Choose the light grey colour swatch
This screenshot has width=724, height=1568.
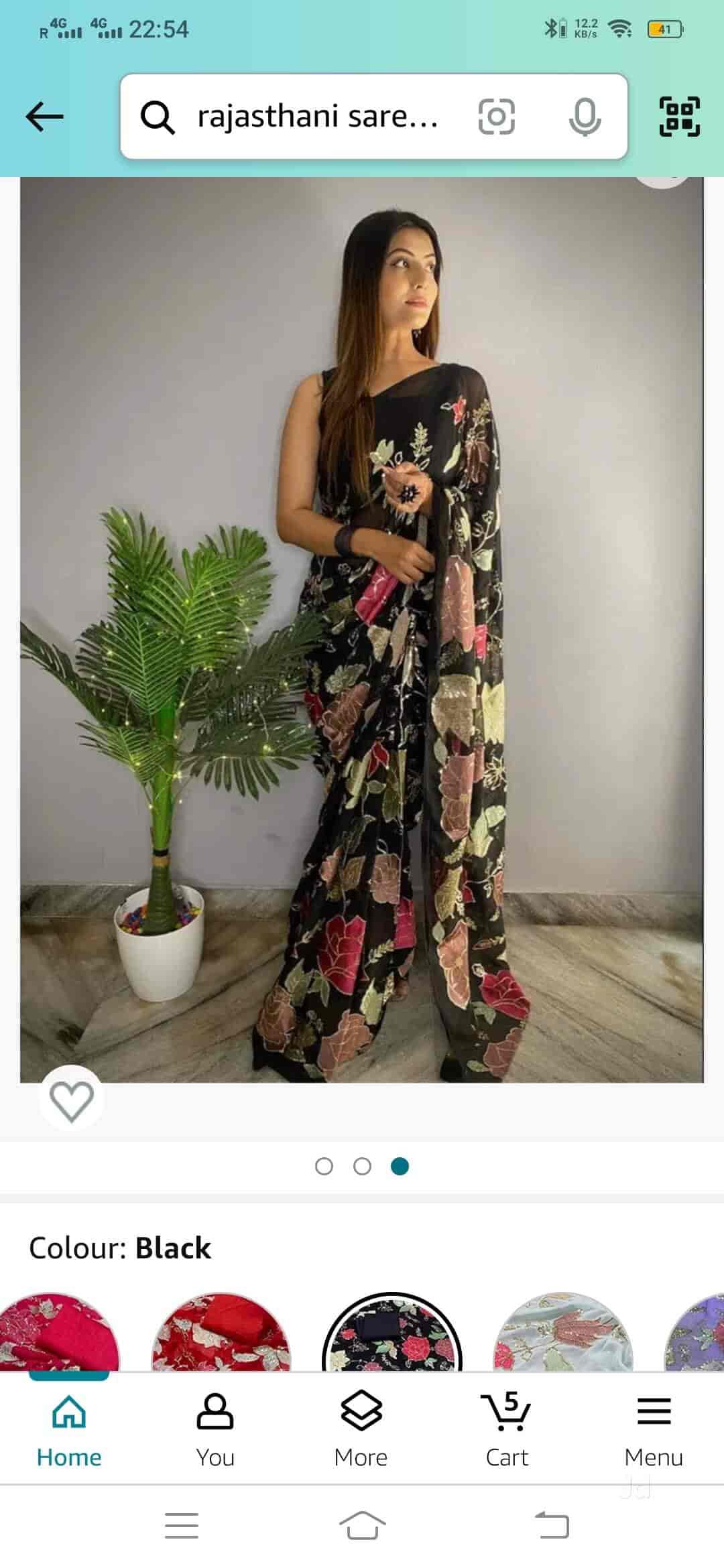(x=563, y=1333)
